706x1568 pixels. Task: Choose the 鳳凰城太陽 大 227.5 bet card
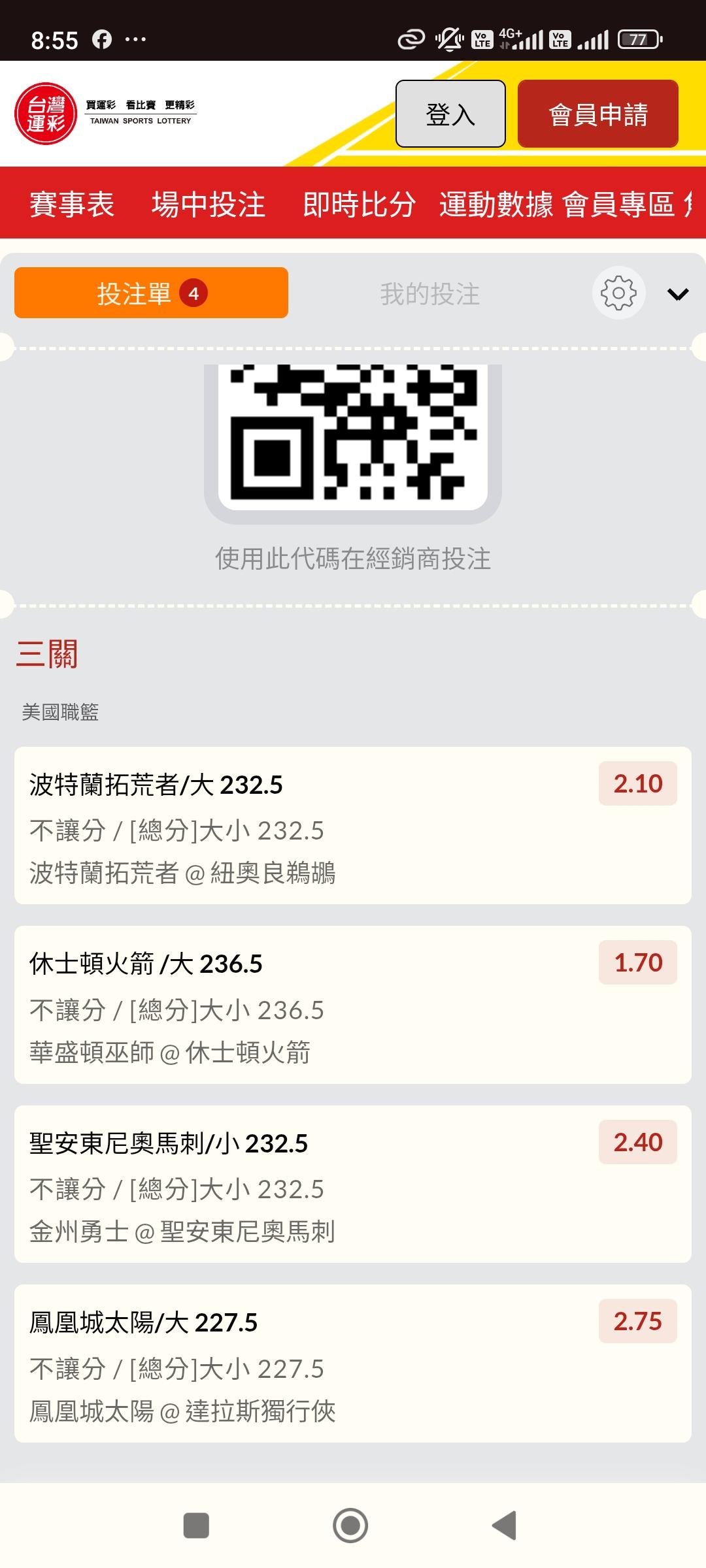point(352,1363)
